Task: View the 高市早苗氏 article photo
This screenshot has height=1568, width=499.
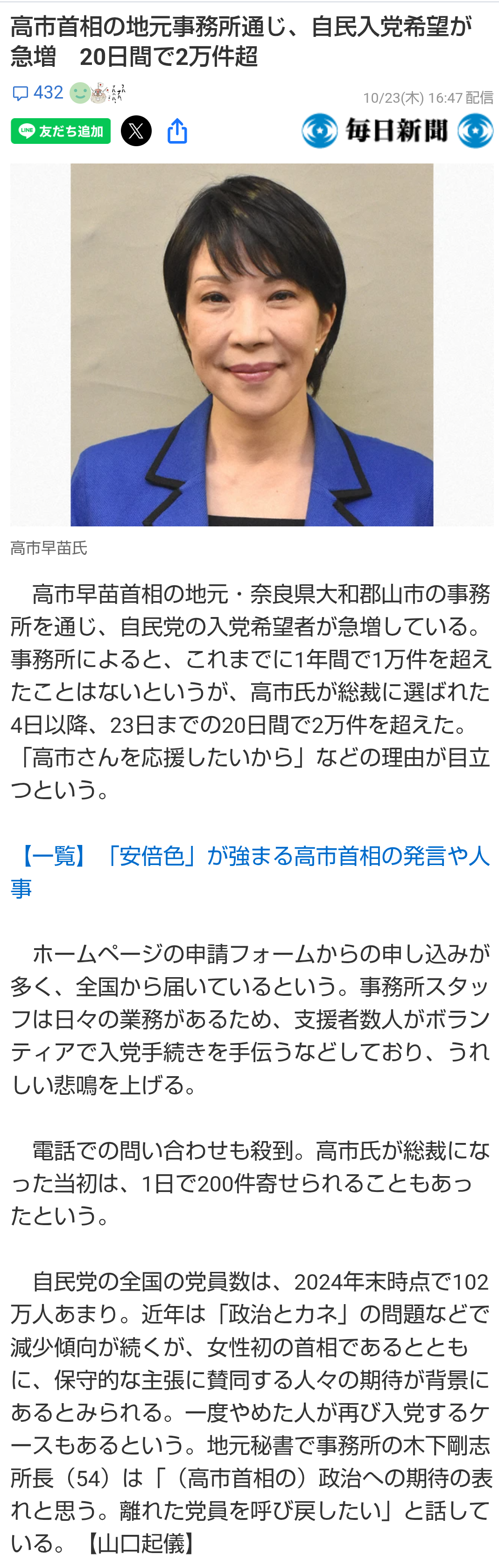Action: pyautogui.click(x=251, y=345)
